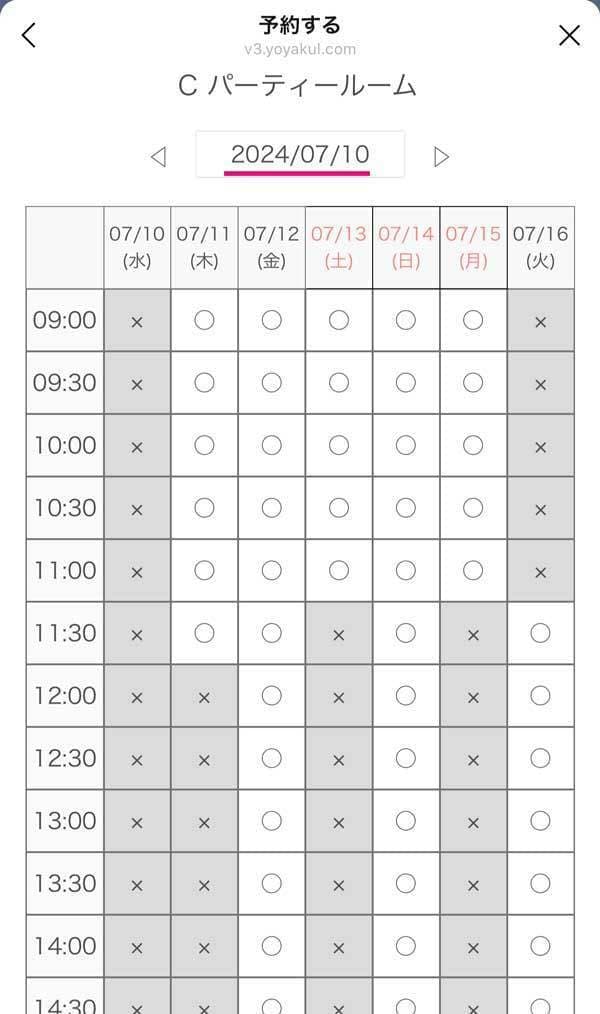Book the 09:00 slot on 07/15
600x1014 pixels.
coord(473,320)
